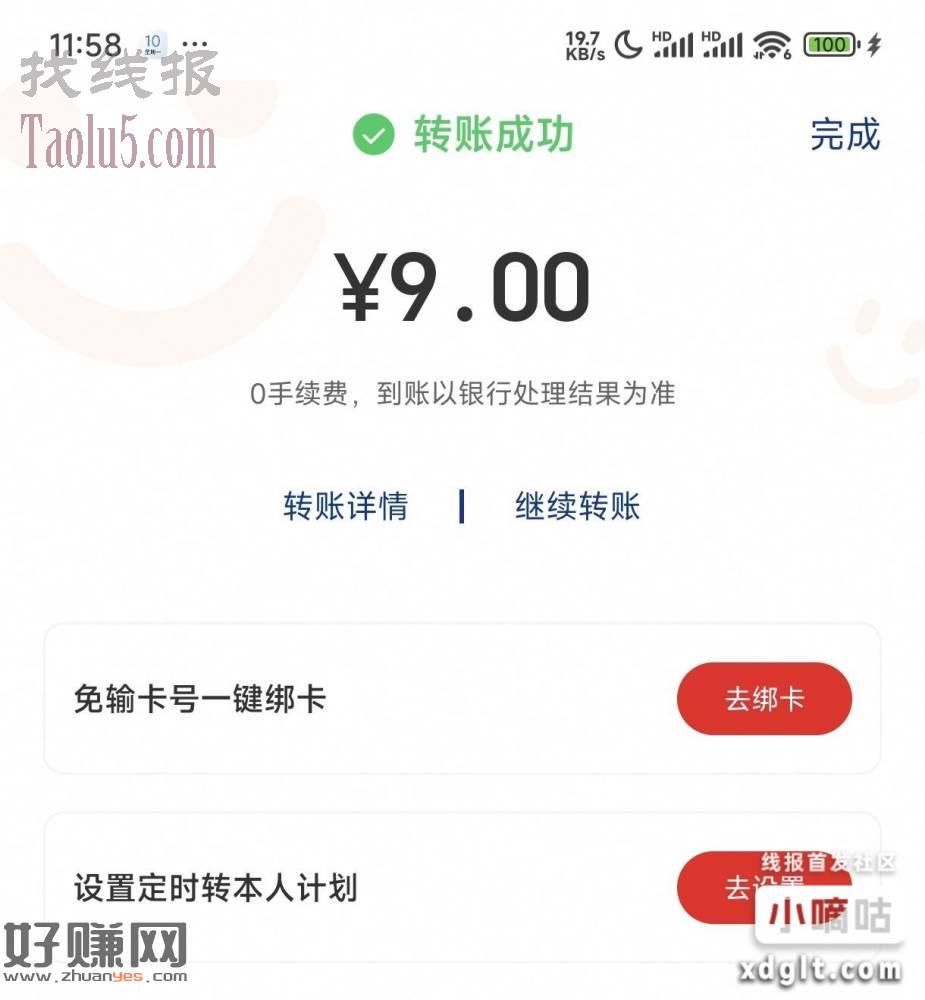Viewport: 925px width, 1000px height.
Task: Select 继续转账 to make another transfer
Action: point(577,506)
